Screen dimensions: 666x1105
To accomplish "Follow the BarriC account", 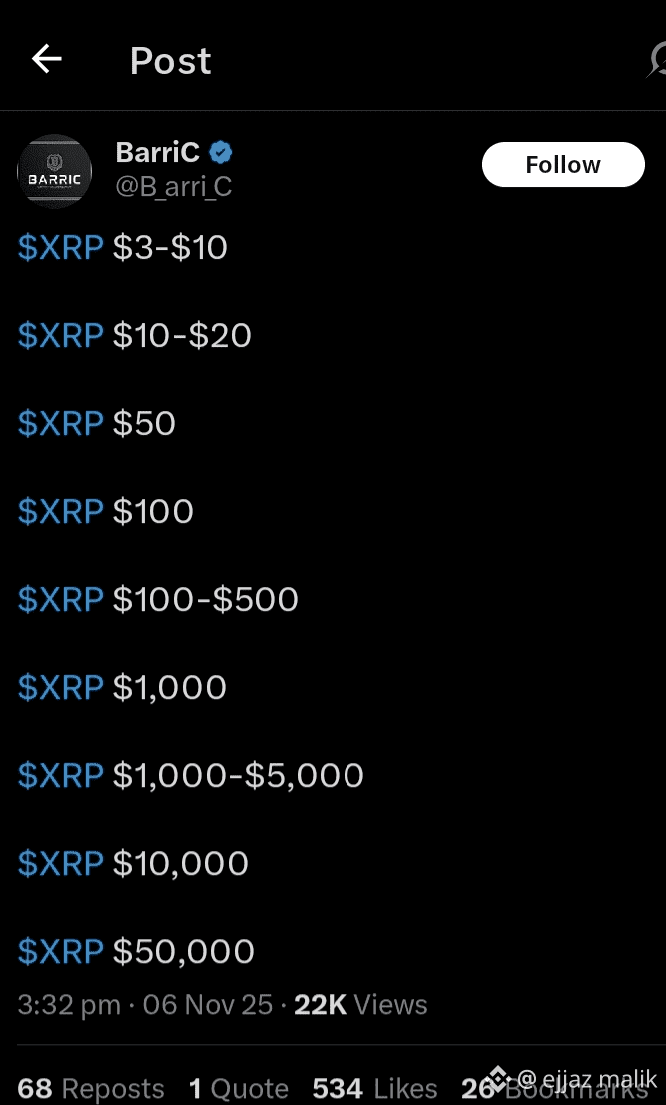I will click(563, 165).
